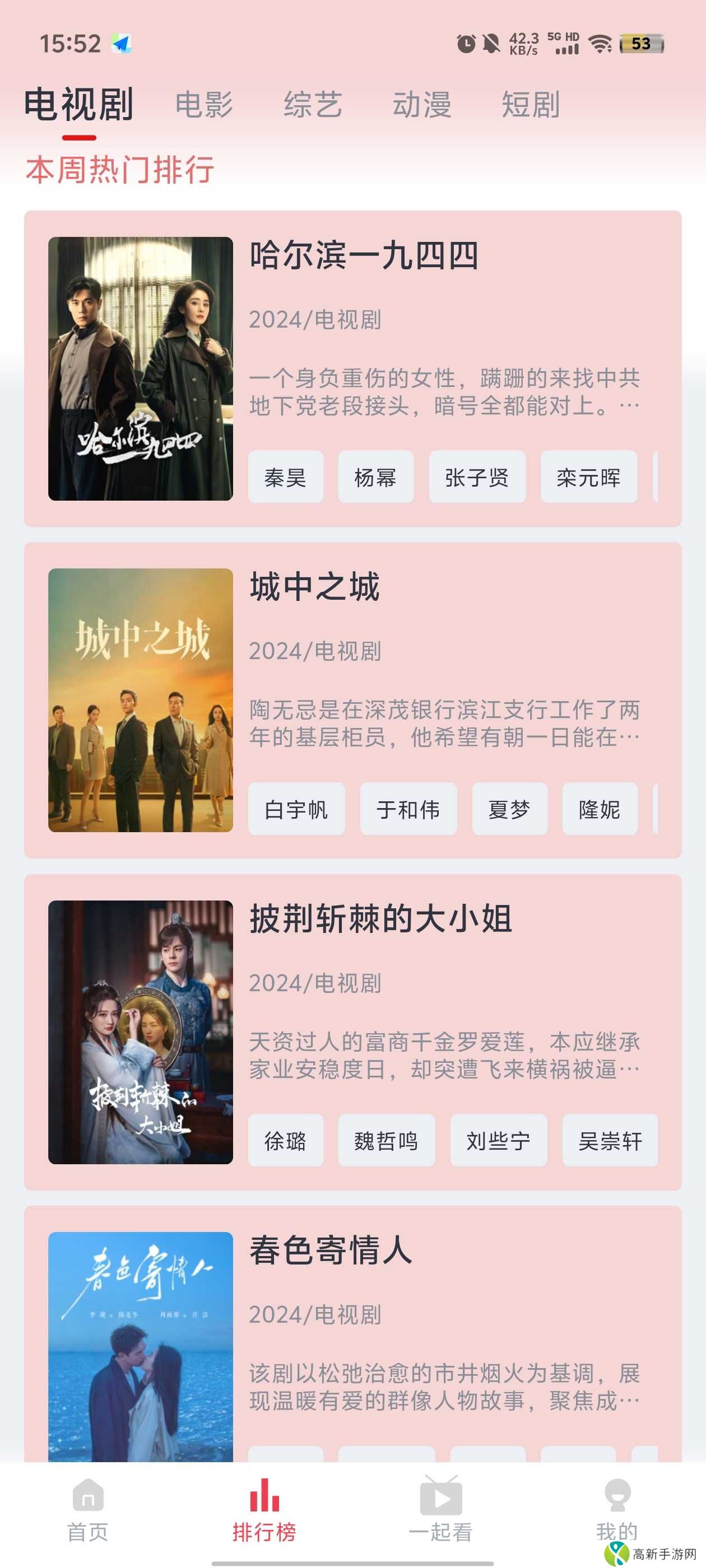
Task: Open the 城中之城 title link
Action: pos(314,587)
